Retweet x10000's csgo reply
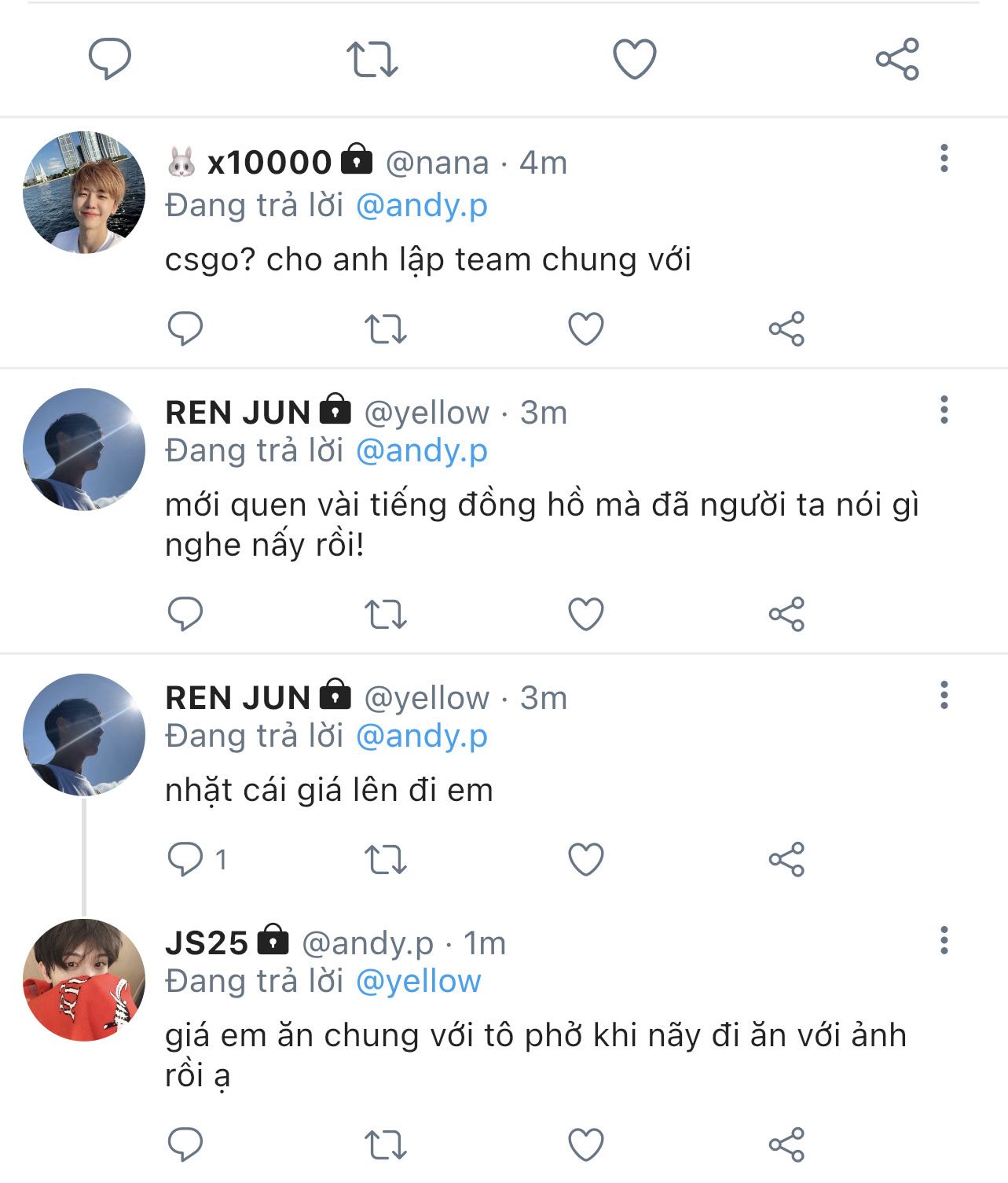1008x1183 pixels. [386, 329]
